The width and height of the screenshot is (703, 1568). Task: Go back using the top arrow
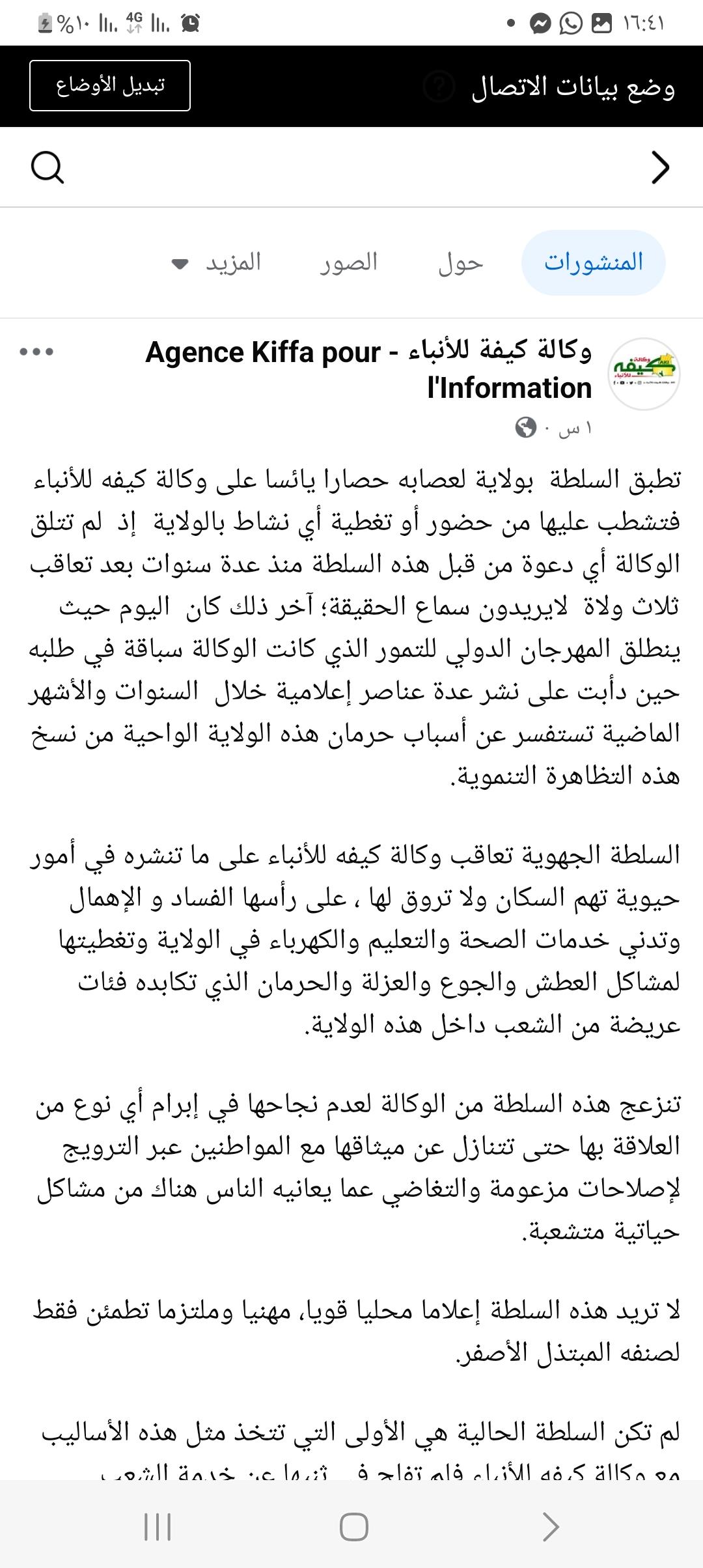(660, 168)
